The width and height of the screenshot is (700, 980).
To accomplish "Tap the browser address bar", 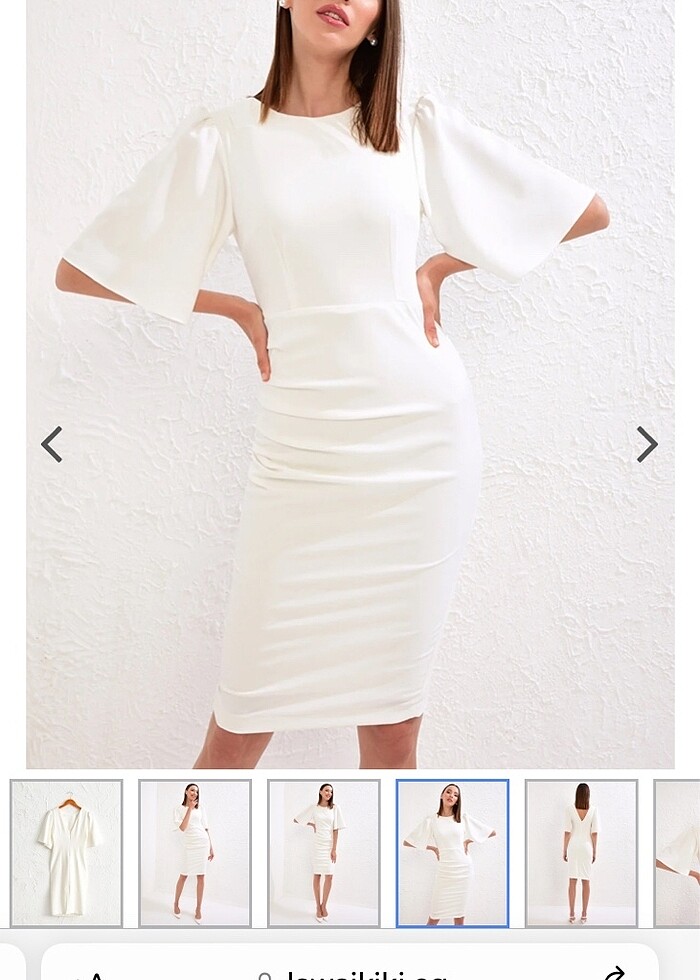I will pos(350,972).
